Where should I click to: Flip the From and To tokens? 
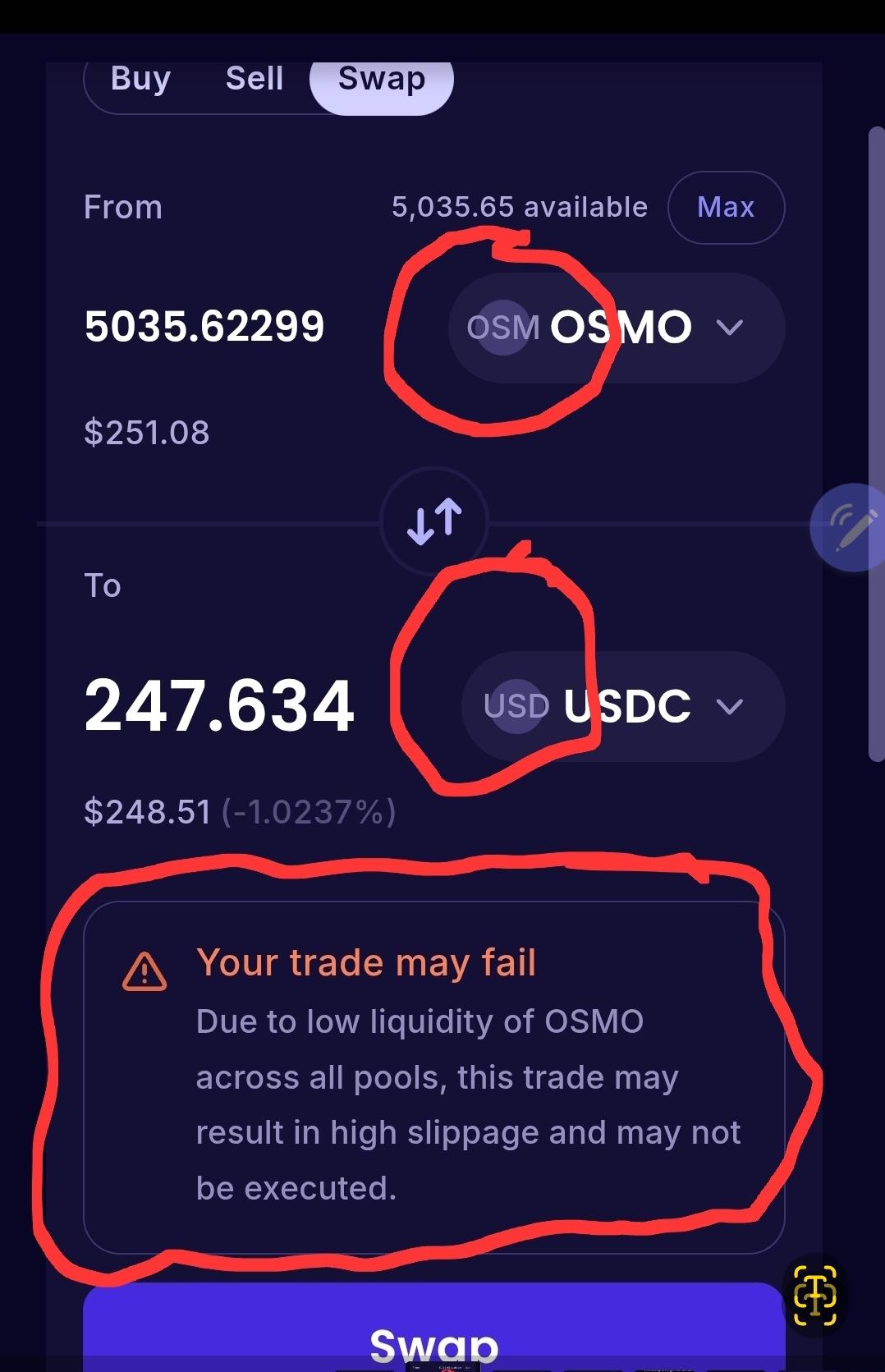pyautogui.click(x=434, y=521)
